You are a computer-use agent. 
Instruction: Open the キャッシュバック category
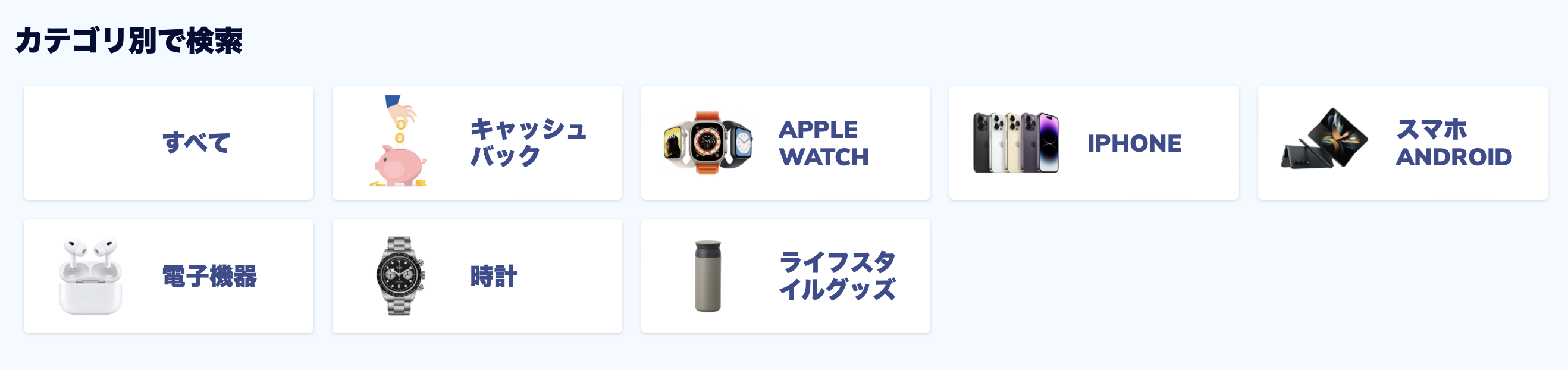tap(476, 143)
